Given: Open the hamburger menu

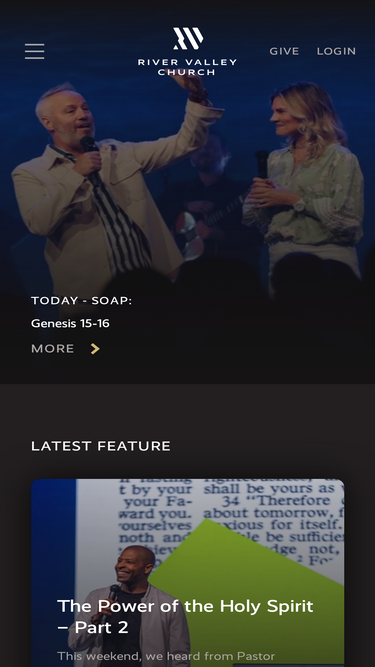Looking at the screenshot, I should 34,51.
